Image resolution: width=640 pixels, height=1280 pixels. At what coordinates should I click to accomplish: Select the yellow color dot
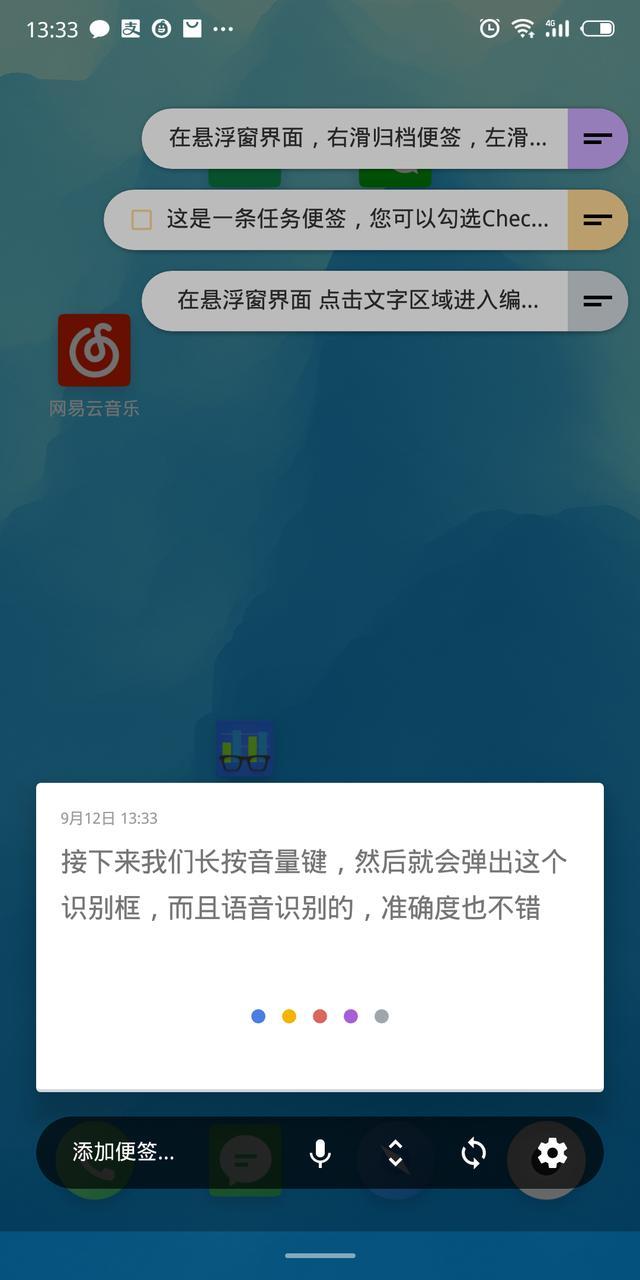coord(289,1016)
